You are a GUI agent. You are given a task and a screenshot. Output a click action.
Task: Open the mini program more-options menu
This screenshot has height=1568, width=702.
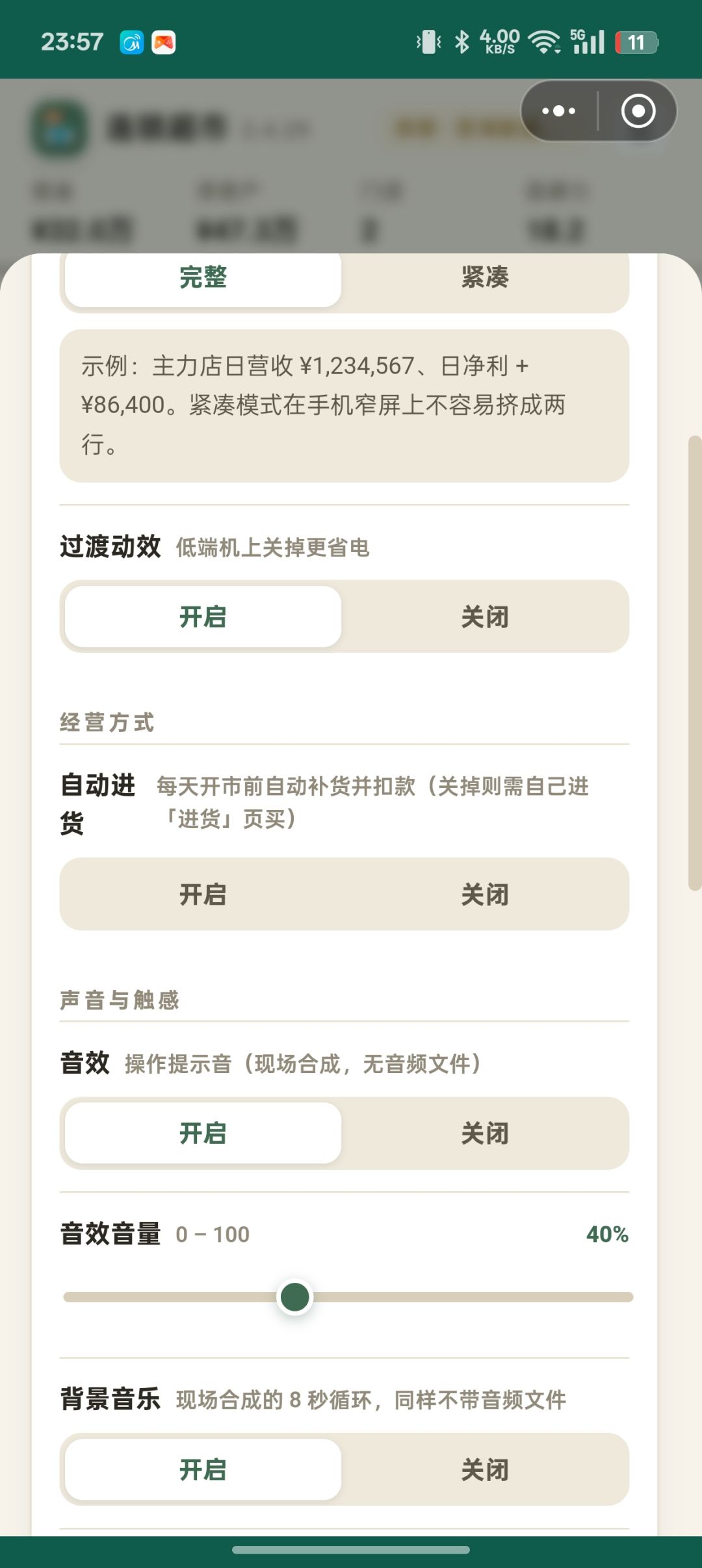tap(559, 111)
